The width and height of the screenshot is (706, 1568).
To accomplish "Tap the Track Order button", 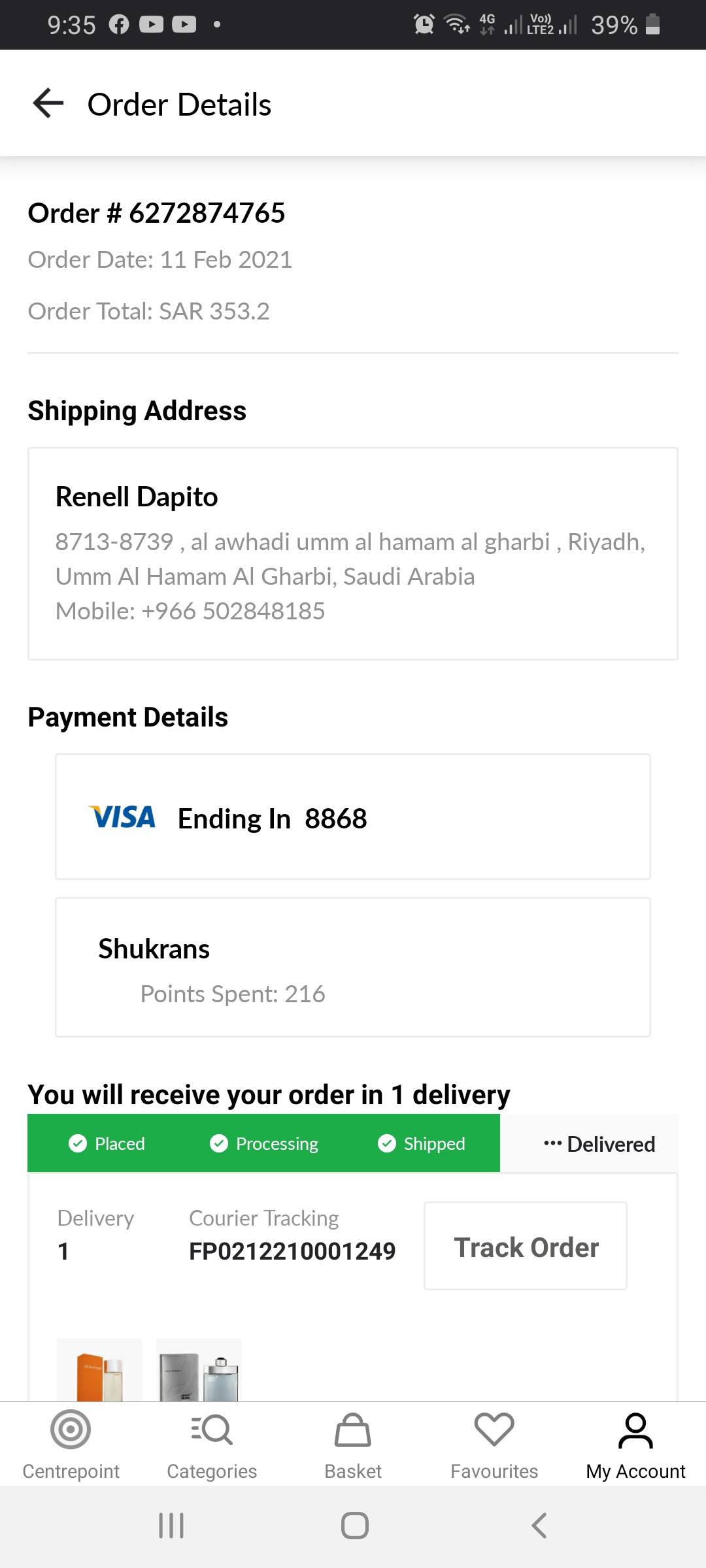I will pyautogui.click(x=526, y=1247).
